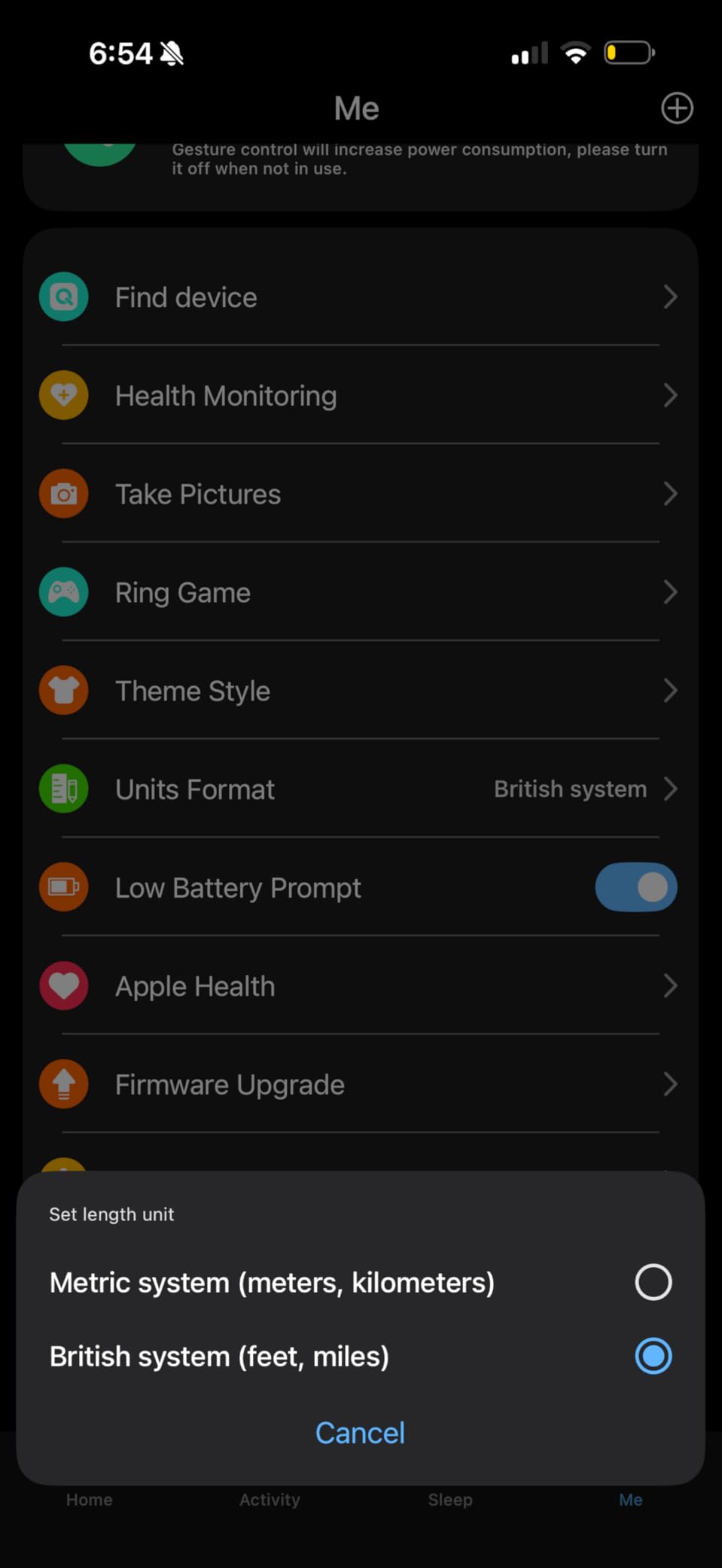Tap the add device plus icon

[677, 108]
